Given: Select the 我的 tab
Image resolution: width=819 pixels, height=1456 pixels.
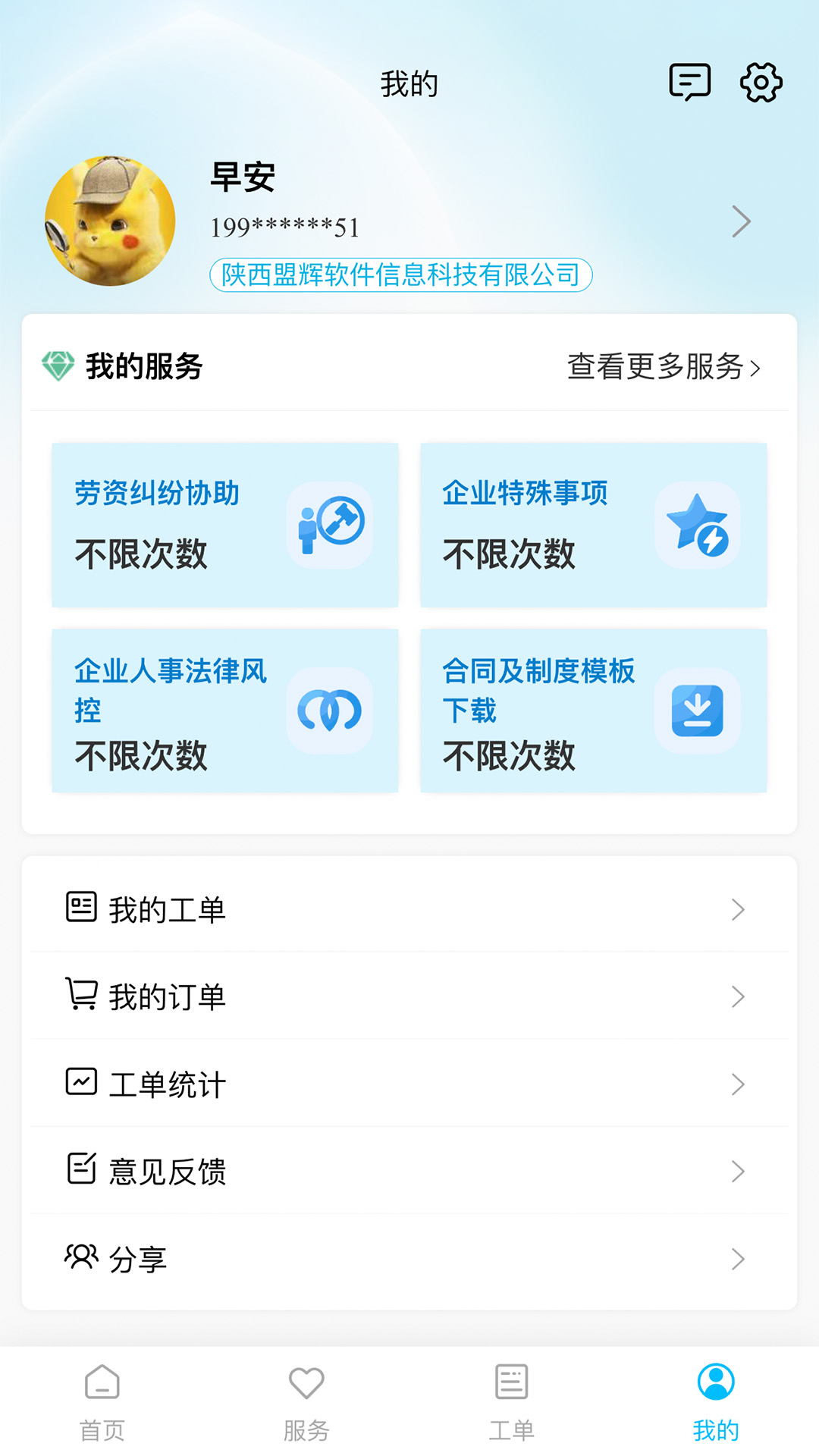Looking at the screenshot, I should pyautogui.click(x=715, y=1401).
